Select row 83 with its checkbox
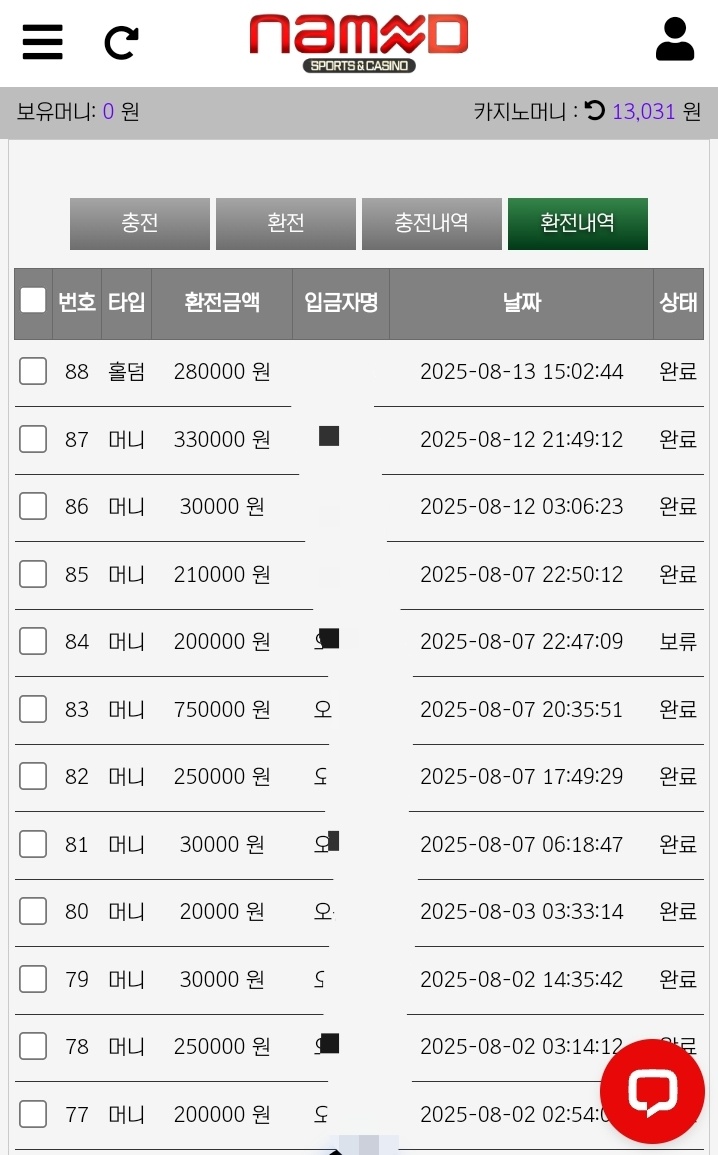Viewport: 718px width, 1155px height. 33,709
